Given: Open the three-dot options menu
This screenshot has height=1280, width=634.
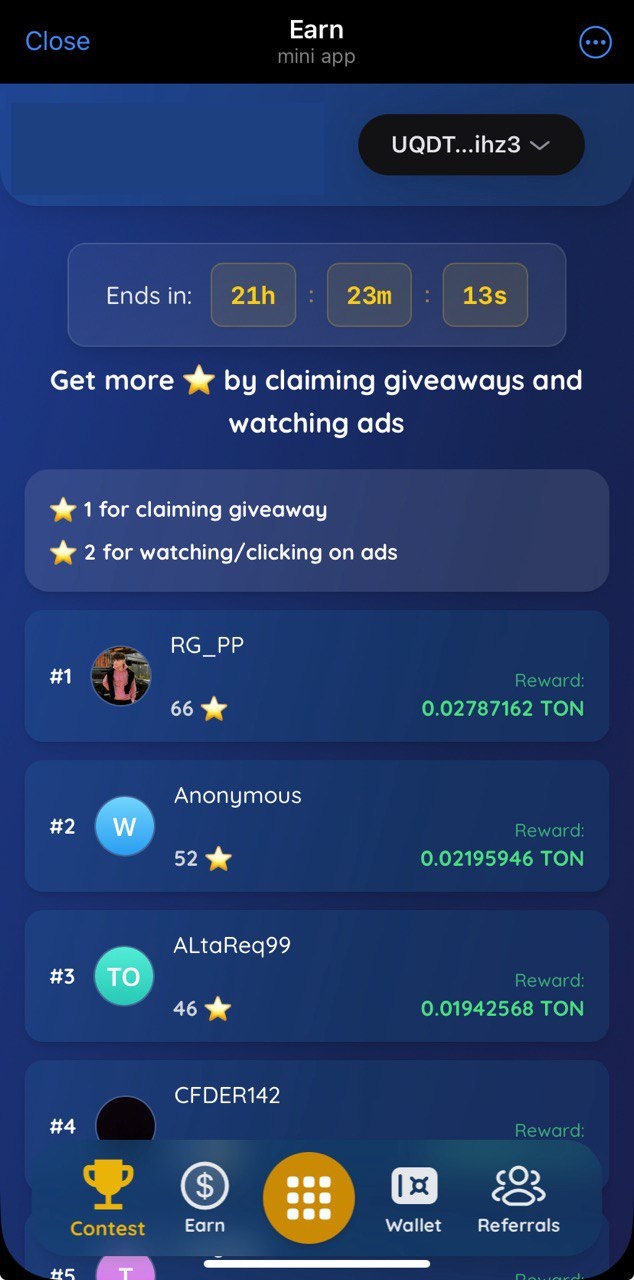Looking at the screenshot, I should click(x=595, y=42).
